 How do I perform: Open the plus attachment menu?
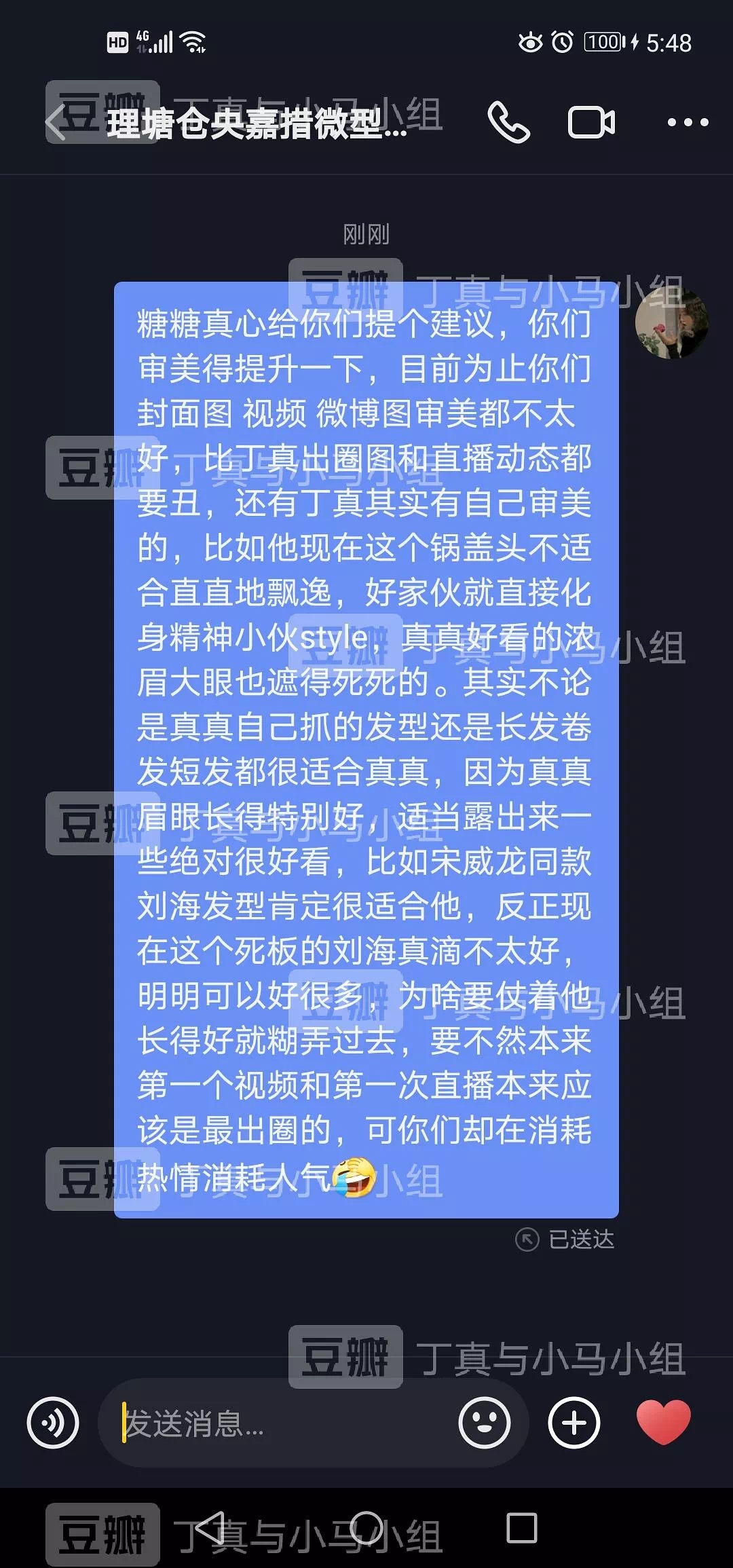pyautogui.click(x=574, y=1423)
